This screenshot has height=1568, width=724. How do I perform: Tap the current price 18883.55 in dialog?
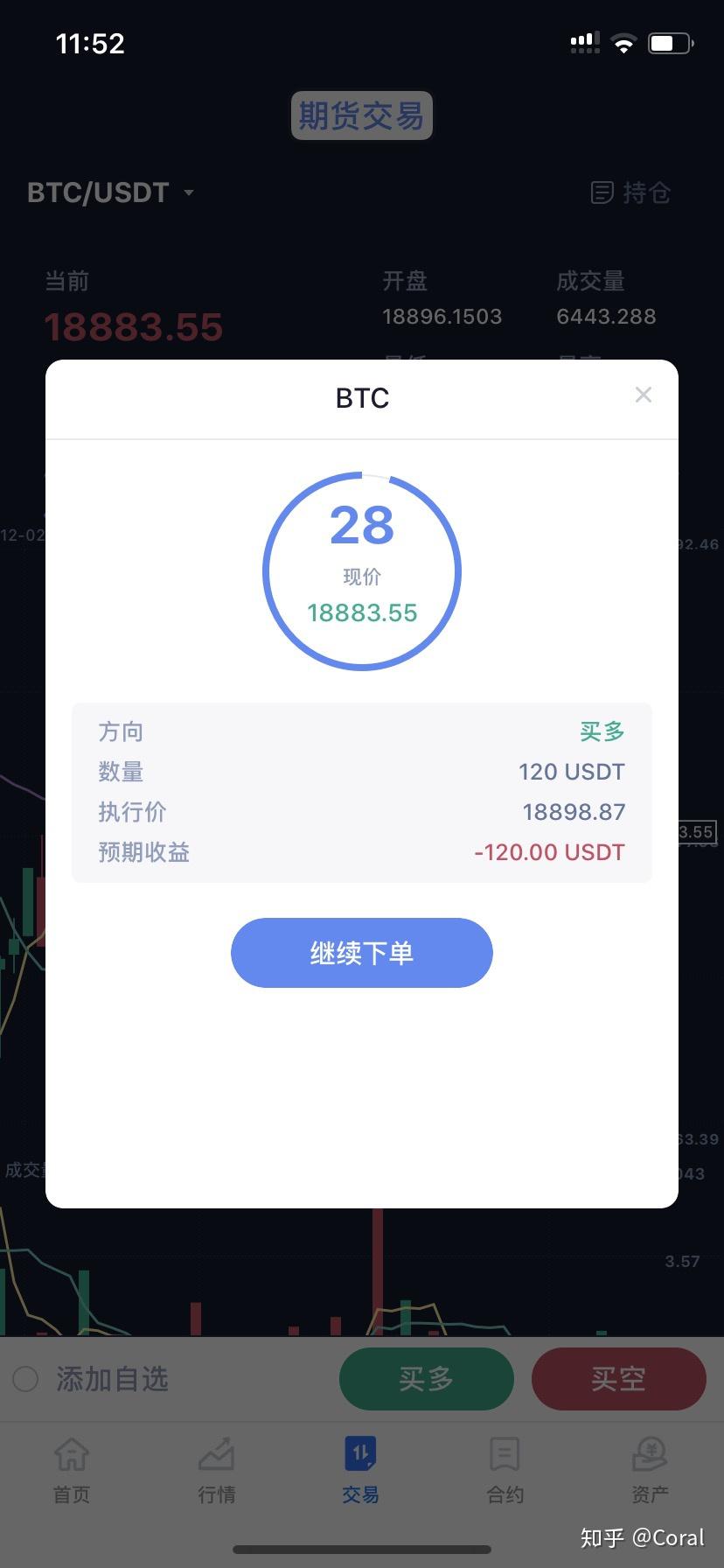click(362, 612)
